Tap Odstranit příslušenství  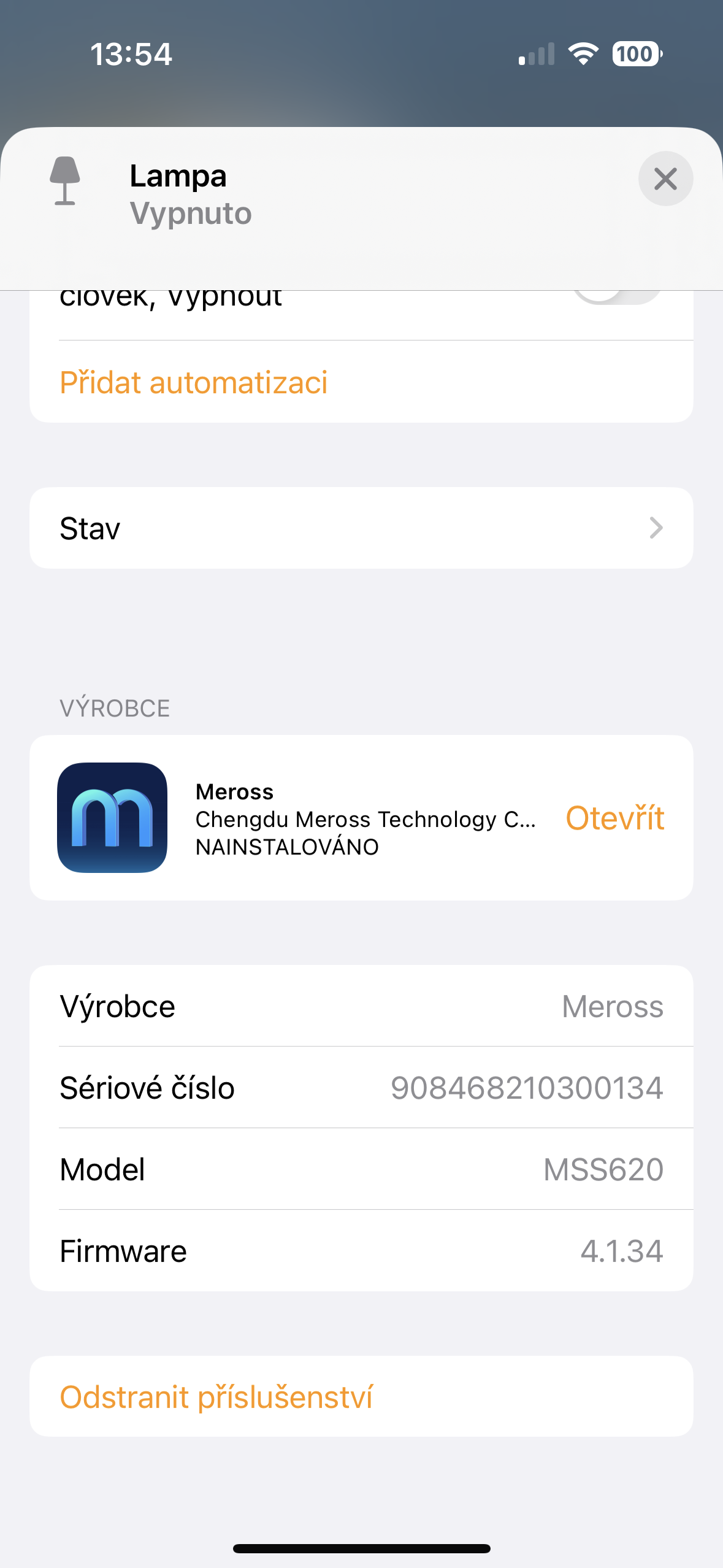point(216,1397)
